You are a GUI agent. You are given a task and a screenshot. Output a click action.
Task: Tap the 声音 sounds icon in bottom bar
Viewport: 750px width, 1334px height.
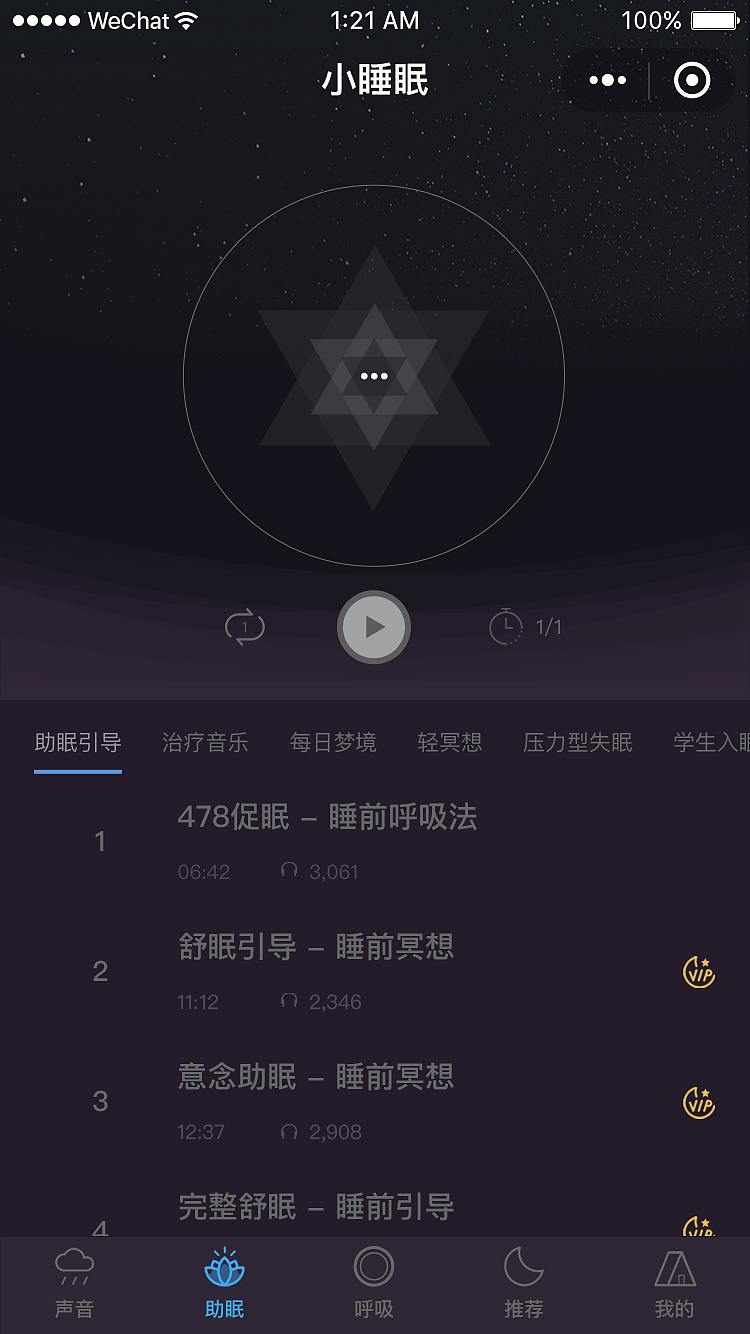(75, 1283)
